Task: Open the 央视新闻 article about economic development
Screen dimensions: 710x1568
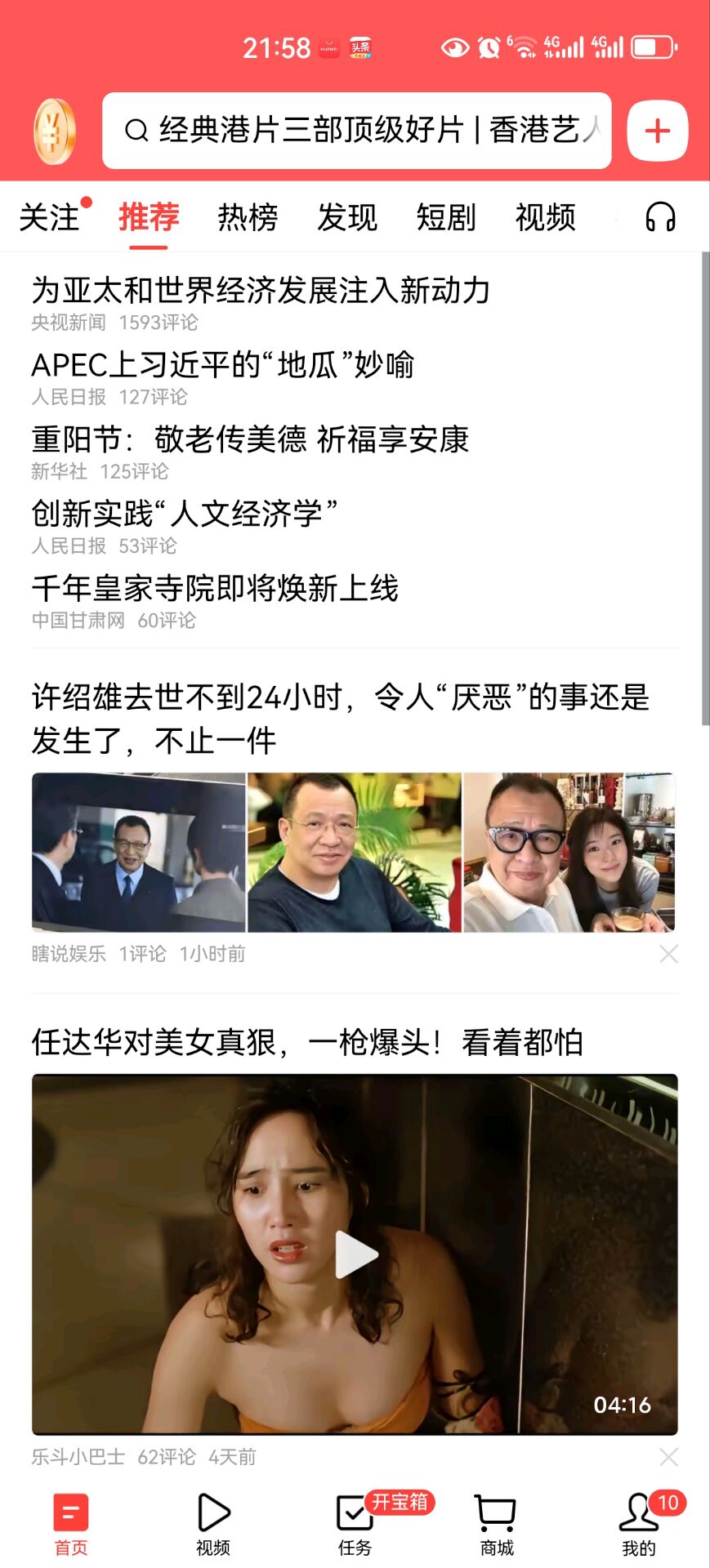Action: [260, 288]
